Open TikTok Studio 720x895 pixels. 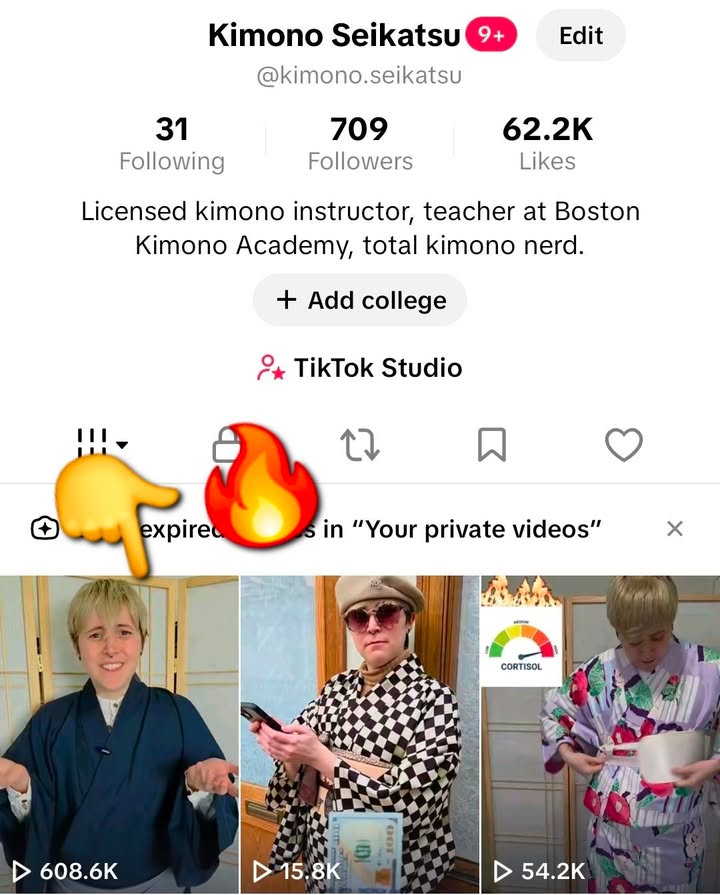360,368
